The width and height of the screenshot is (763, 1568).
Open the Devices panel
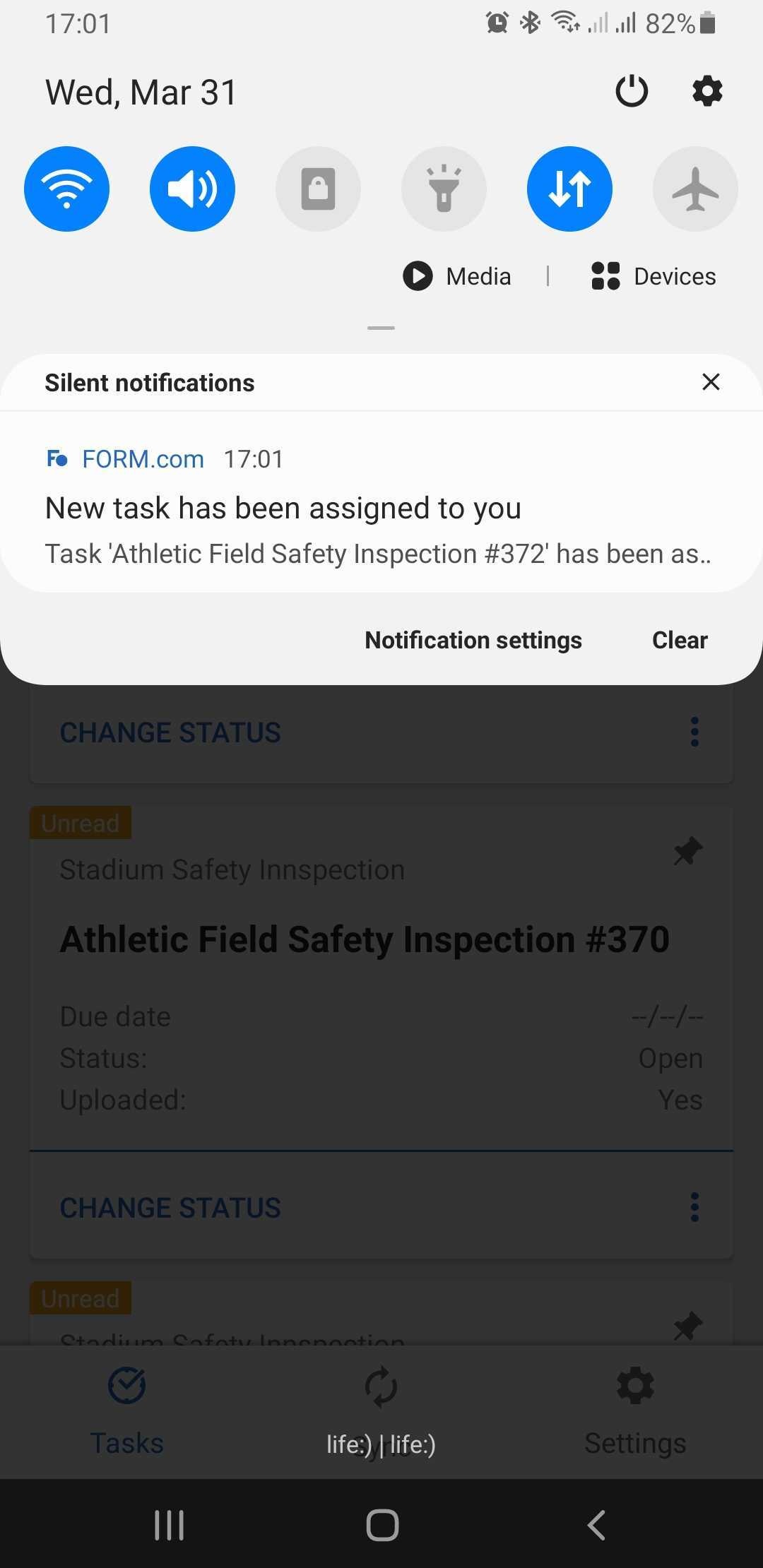pyautogui.click(x=654, y=276)
